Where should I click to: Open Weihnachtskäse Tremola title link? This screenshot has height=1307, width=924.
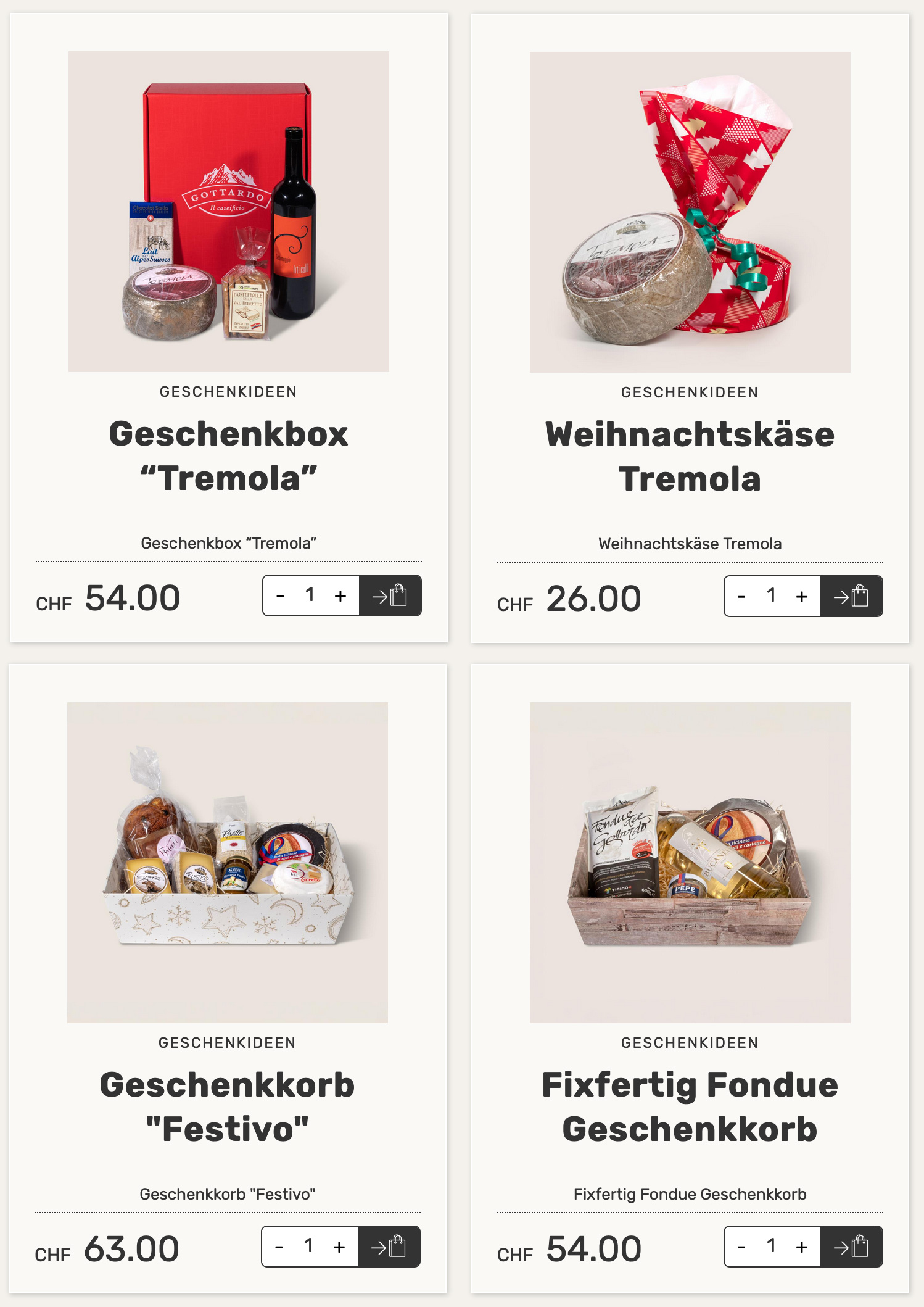(690, 457)
